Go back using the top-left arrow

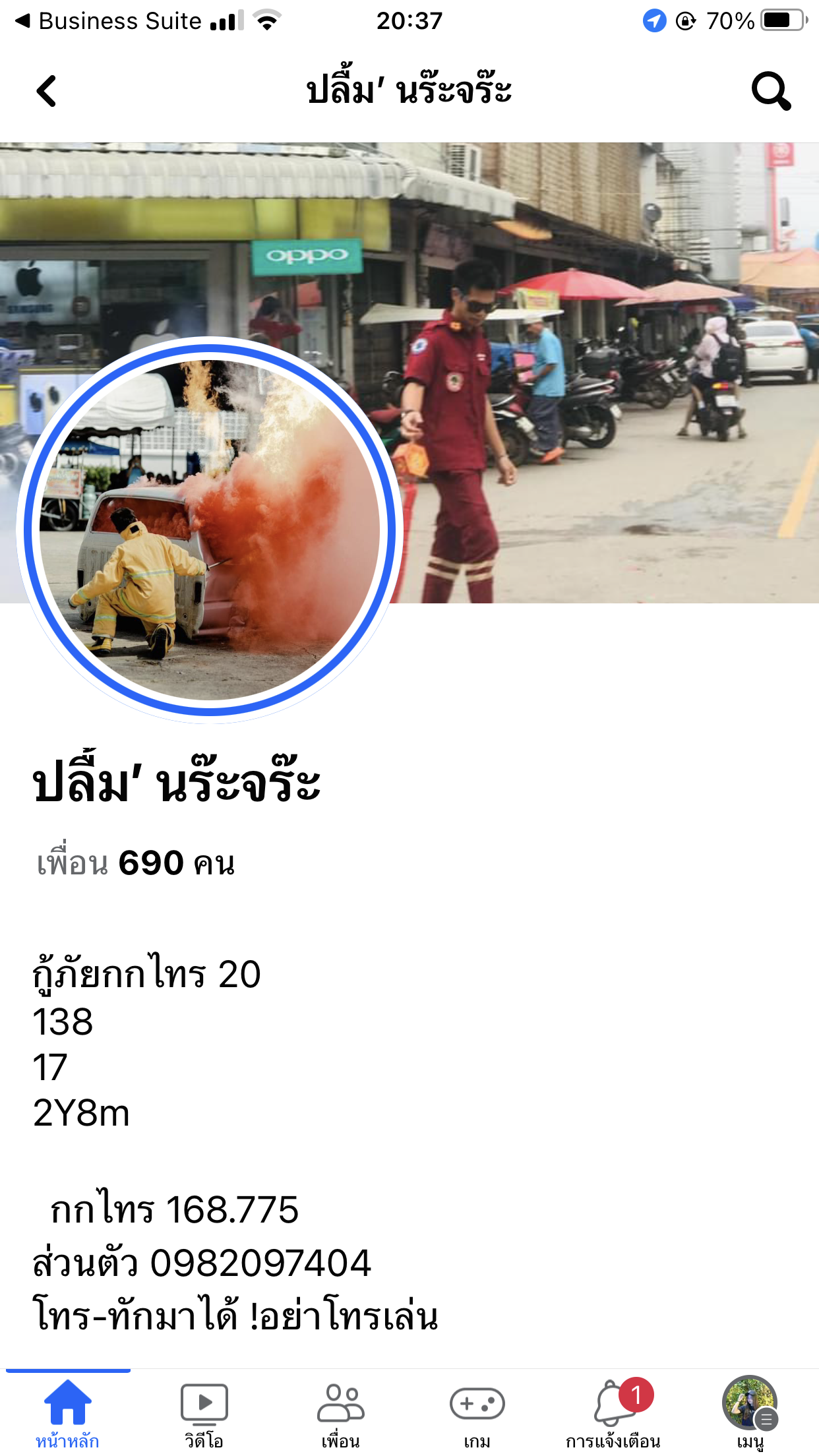pos(46,91)
